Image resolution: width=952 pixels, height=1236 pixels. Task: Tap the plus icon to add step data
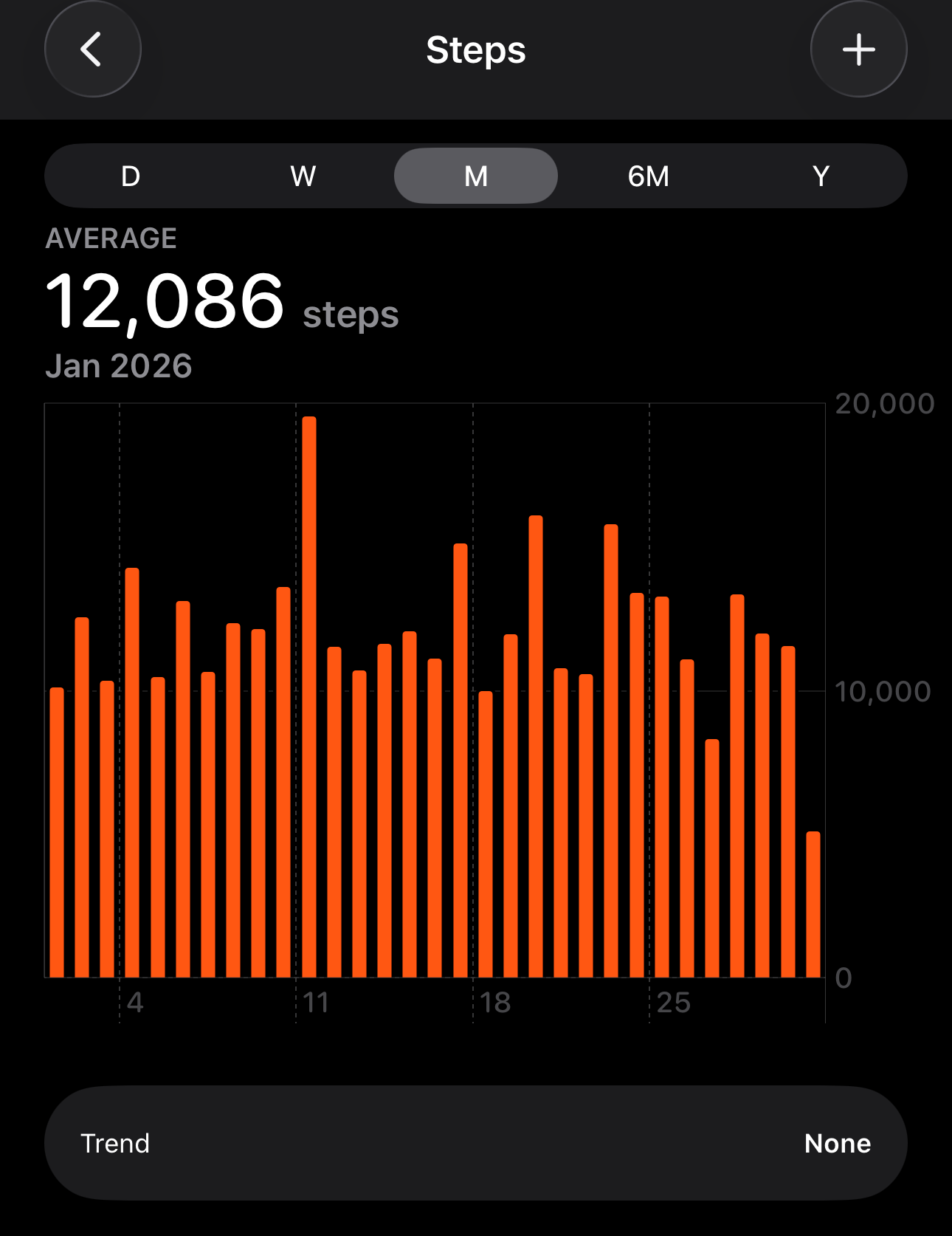point(859,49)
